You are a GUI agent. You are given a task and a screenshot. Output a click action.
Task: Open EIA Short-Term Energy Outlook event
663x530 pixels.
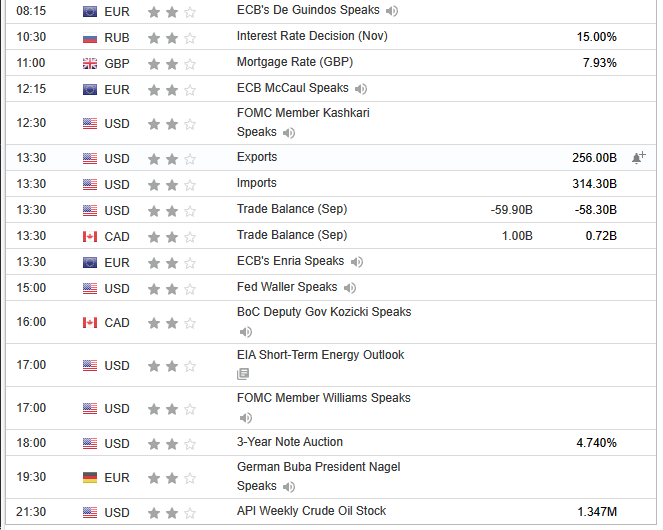(x=320, y=355)
